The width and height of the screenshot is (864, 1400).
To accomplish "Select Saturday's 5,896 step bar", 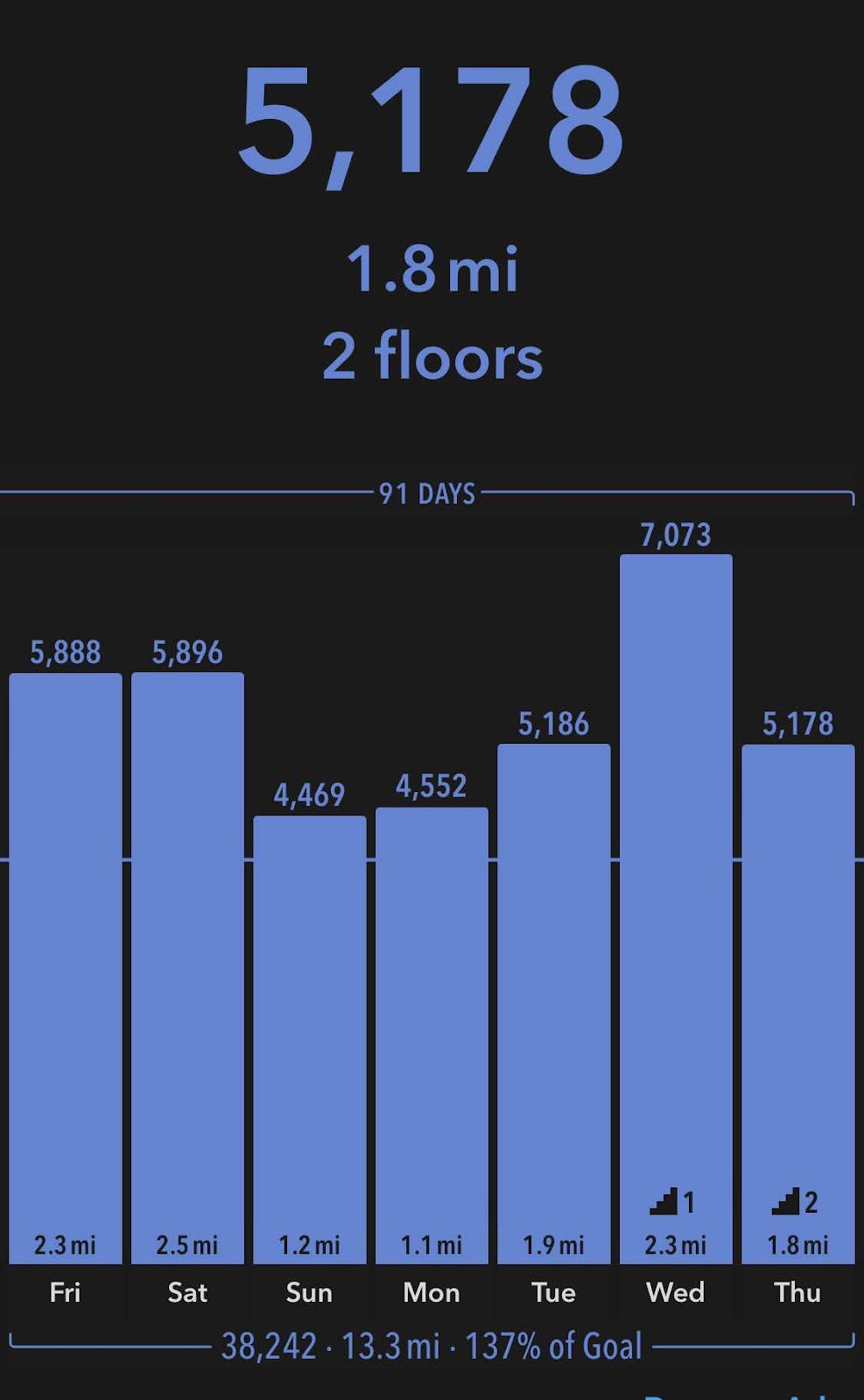I will tap(187, 968).
